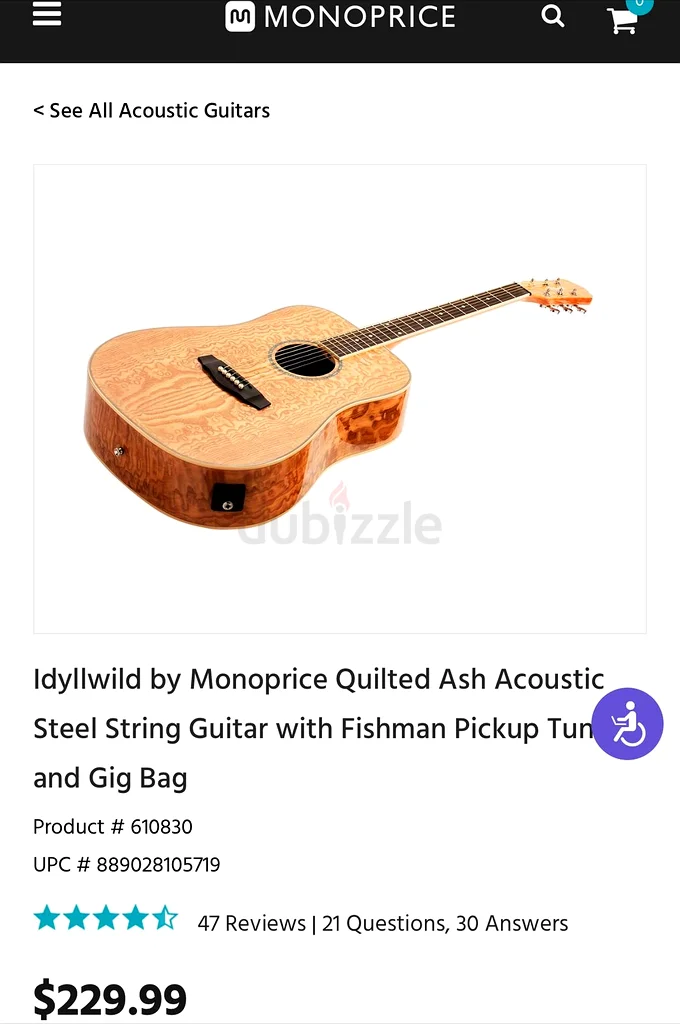The height and width of the screenshot is (1024, 680).
Task: Open 21 Questions, 30 Answers
Action: pyautogui.click(x=445, y=923)
